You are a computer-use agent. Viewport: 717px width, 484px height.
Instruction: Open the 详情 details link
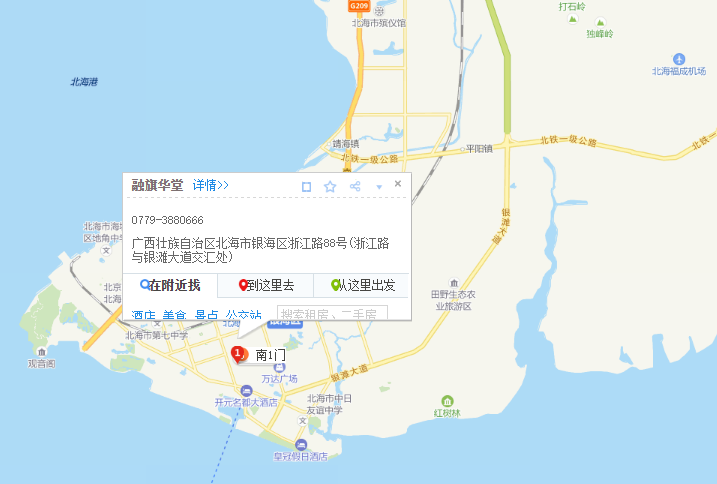211,185
